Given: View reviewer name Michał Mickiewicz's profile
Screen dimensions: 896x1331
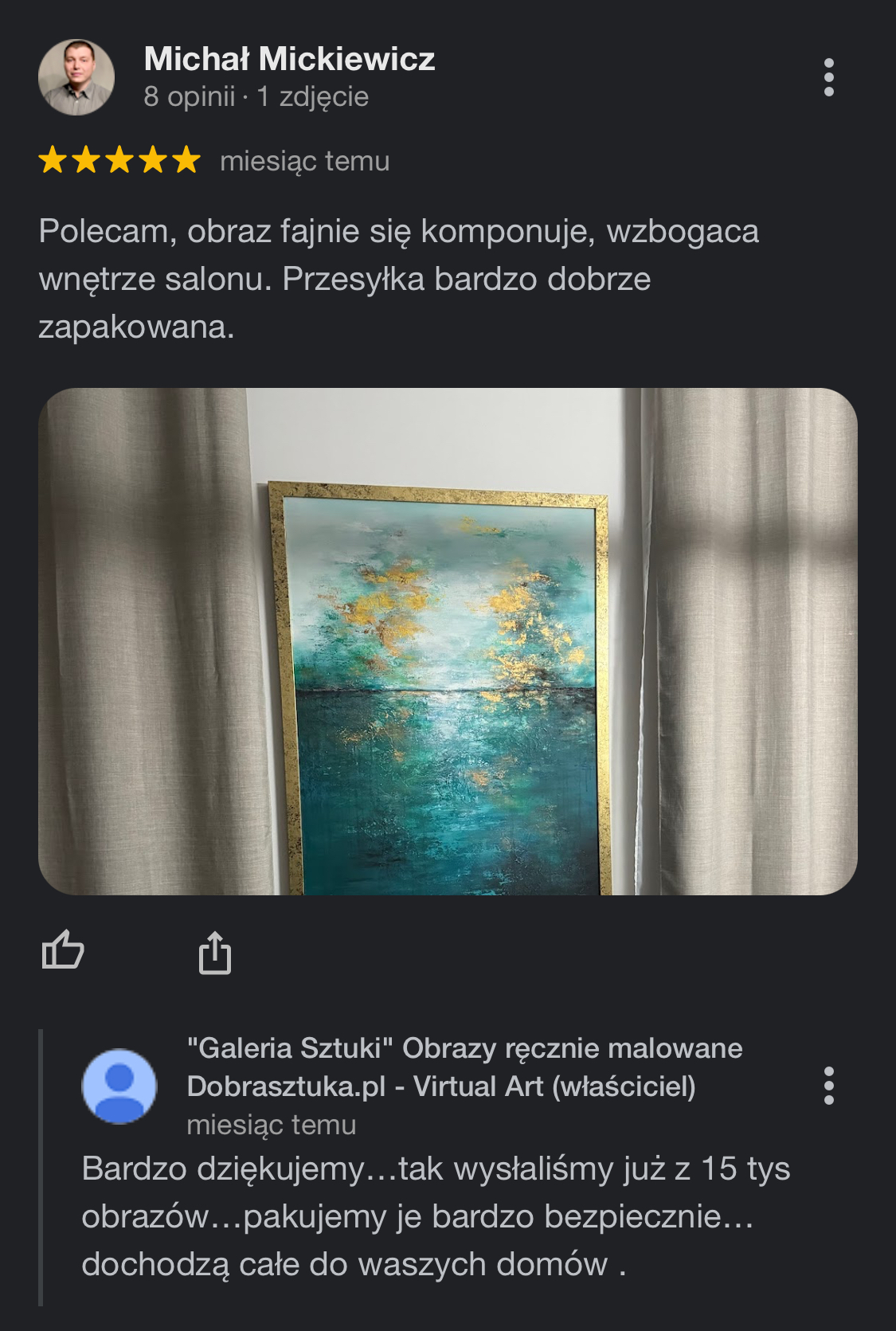Looking at the screenshot, I should click(289, 59).
